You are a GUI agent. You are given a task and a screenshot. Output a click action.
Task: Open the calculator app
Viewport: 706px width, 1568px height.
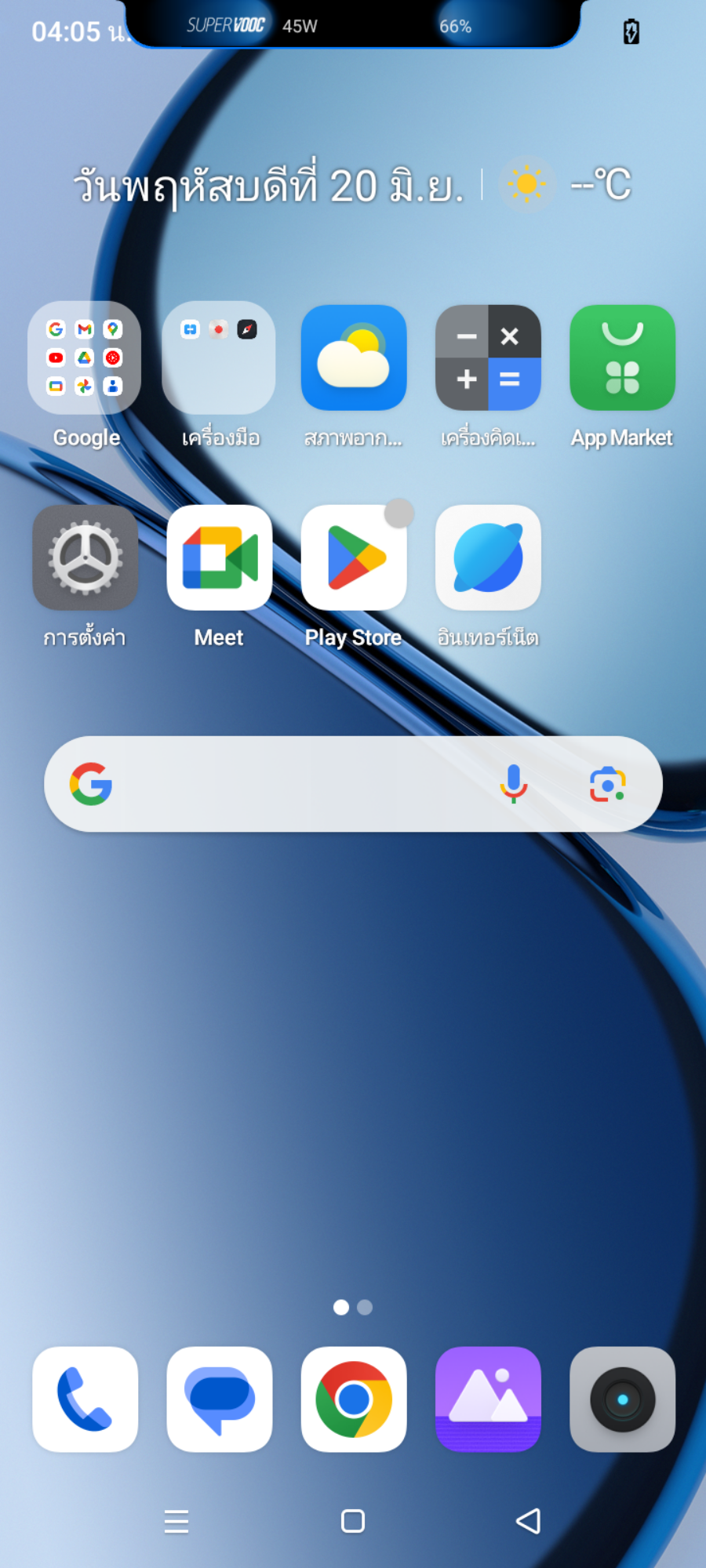[488, 358]
